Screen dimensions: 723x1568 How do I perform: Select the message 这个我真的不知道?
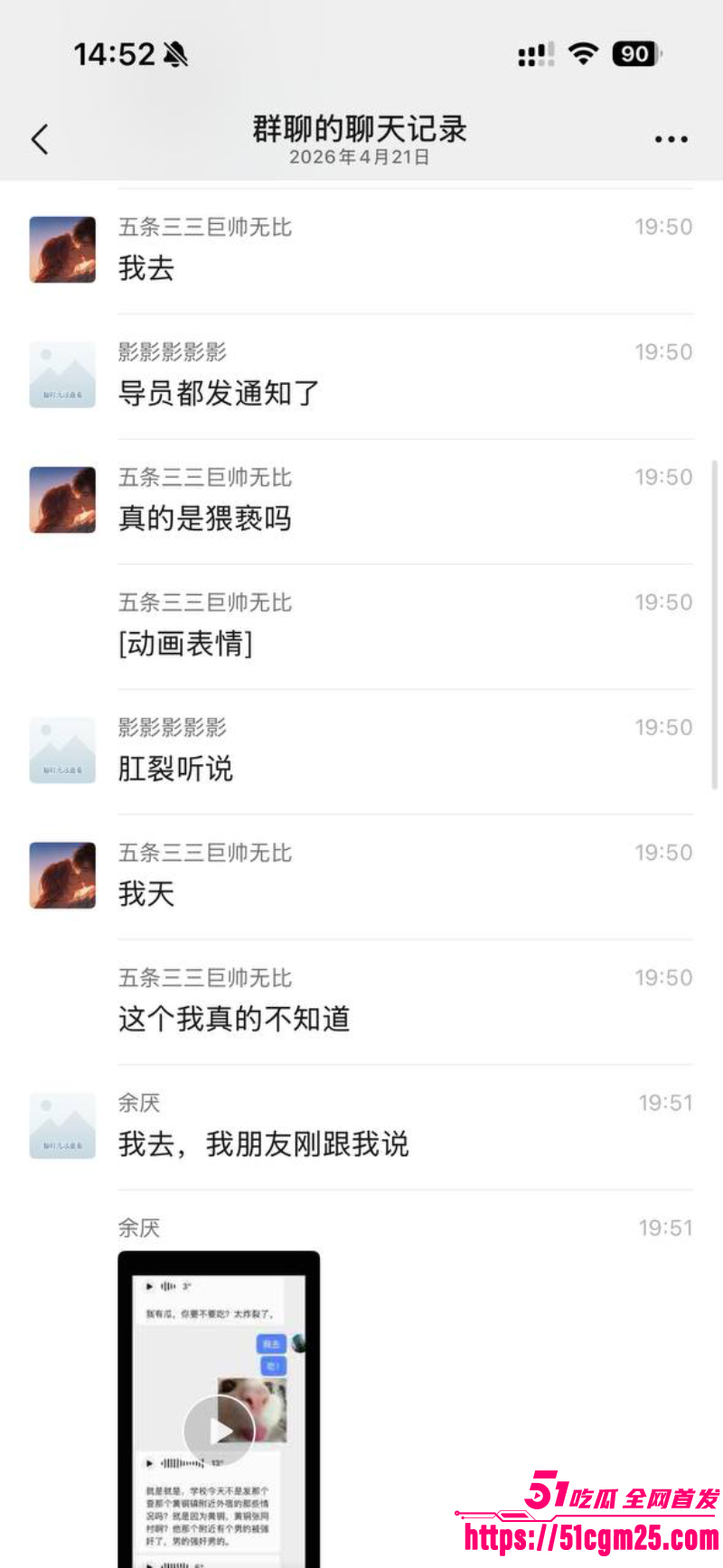234,1020
